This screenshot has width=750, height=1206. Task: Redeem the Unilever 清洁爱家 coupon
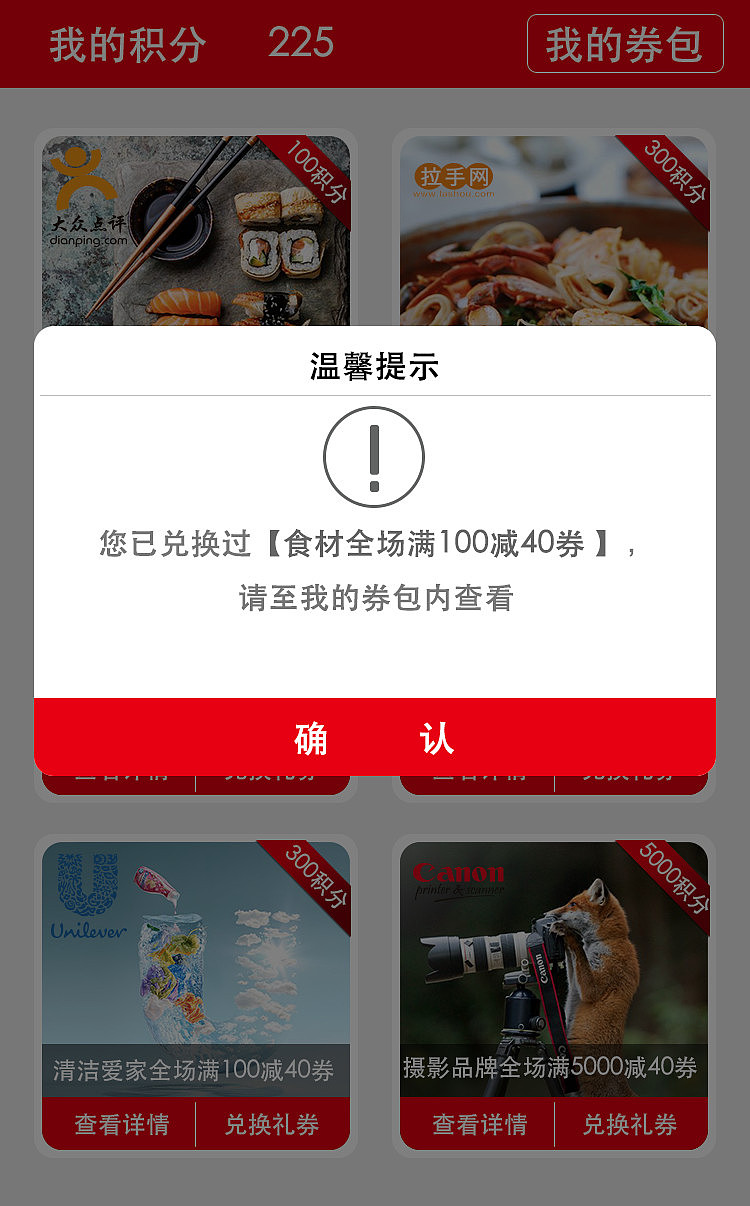click(272, 1124)
